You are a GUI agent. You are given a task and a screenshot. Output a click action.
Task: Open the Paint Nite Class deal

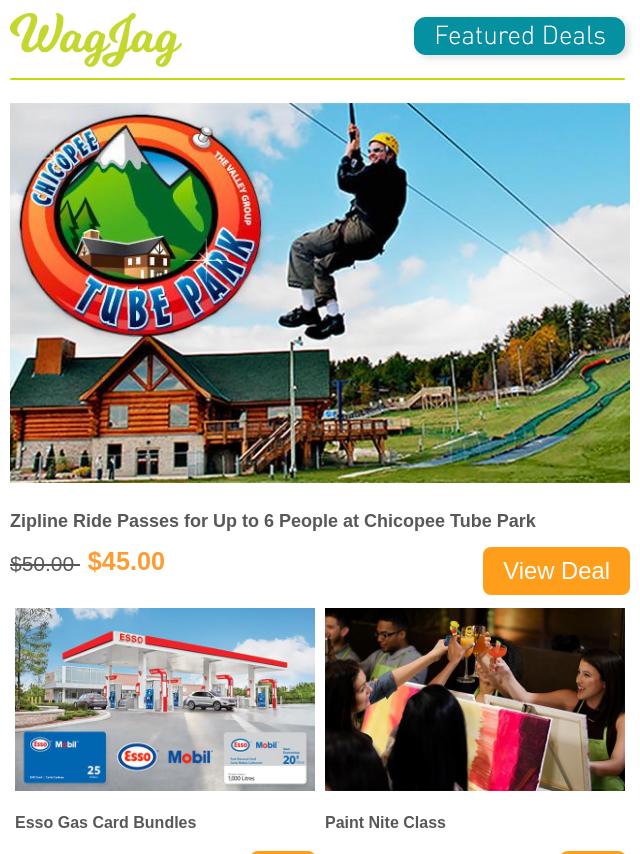click(x=385, y=822)
